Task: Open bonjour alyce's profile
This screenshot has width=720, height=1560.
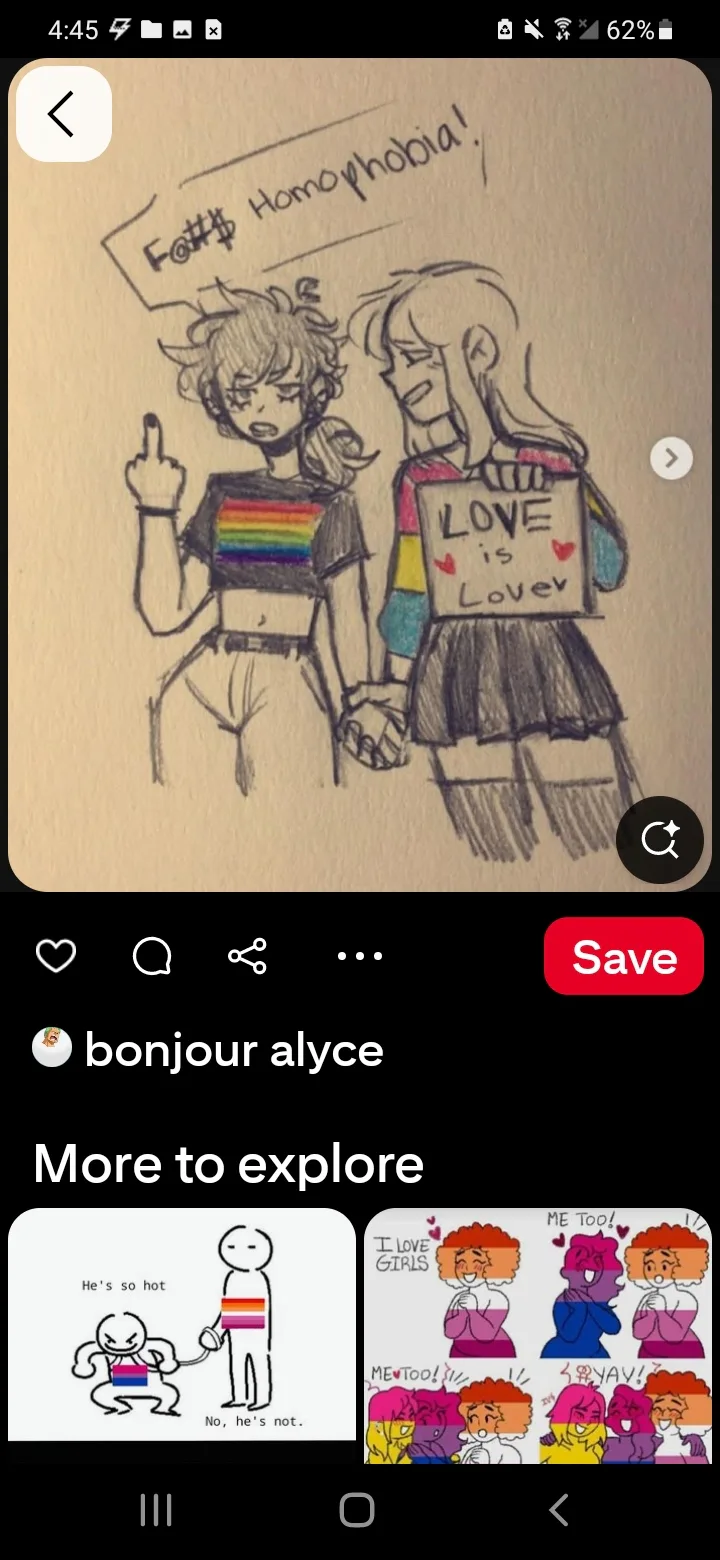Action: 208,1049
